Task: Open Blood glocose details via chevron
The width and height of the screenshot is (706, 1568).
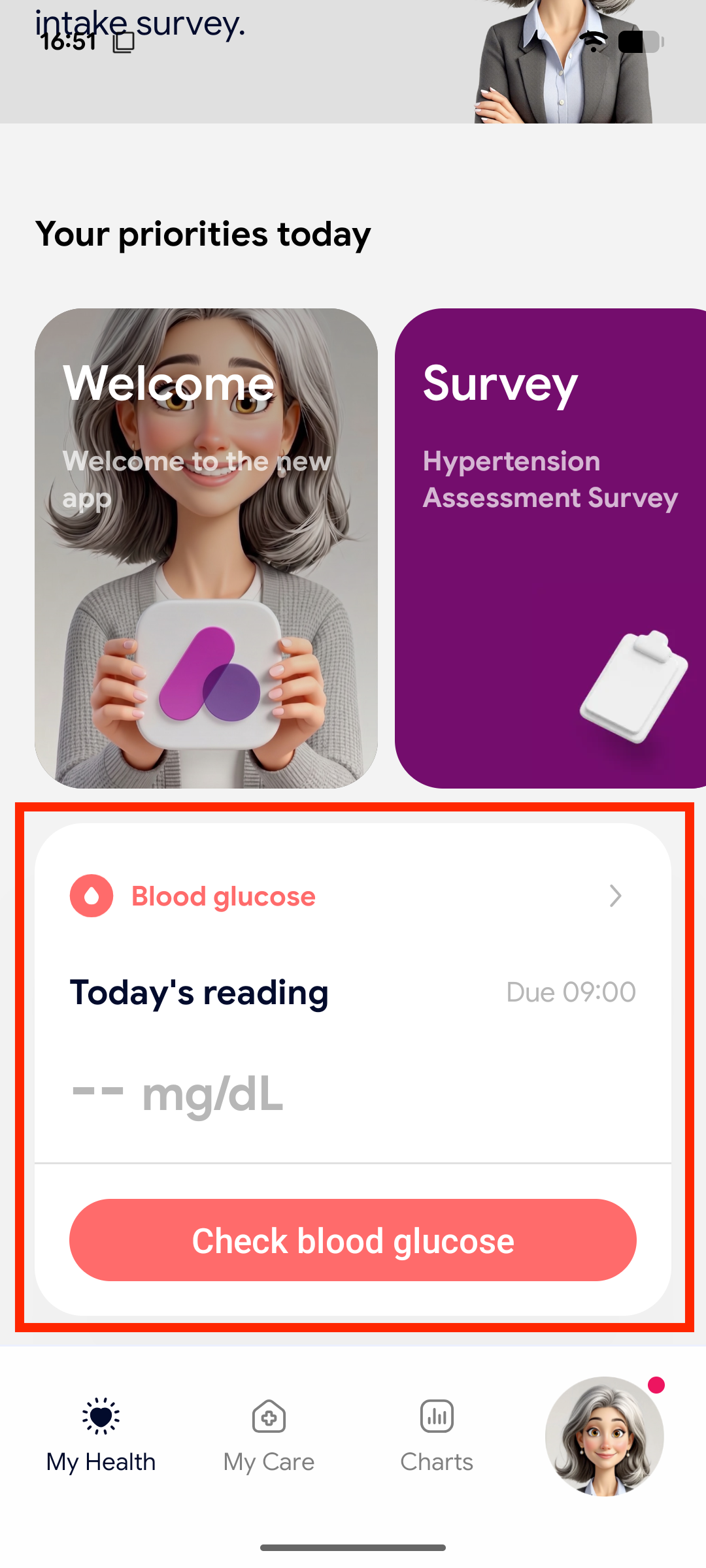Action: click(615, 896)
